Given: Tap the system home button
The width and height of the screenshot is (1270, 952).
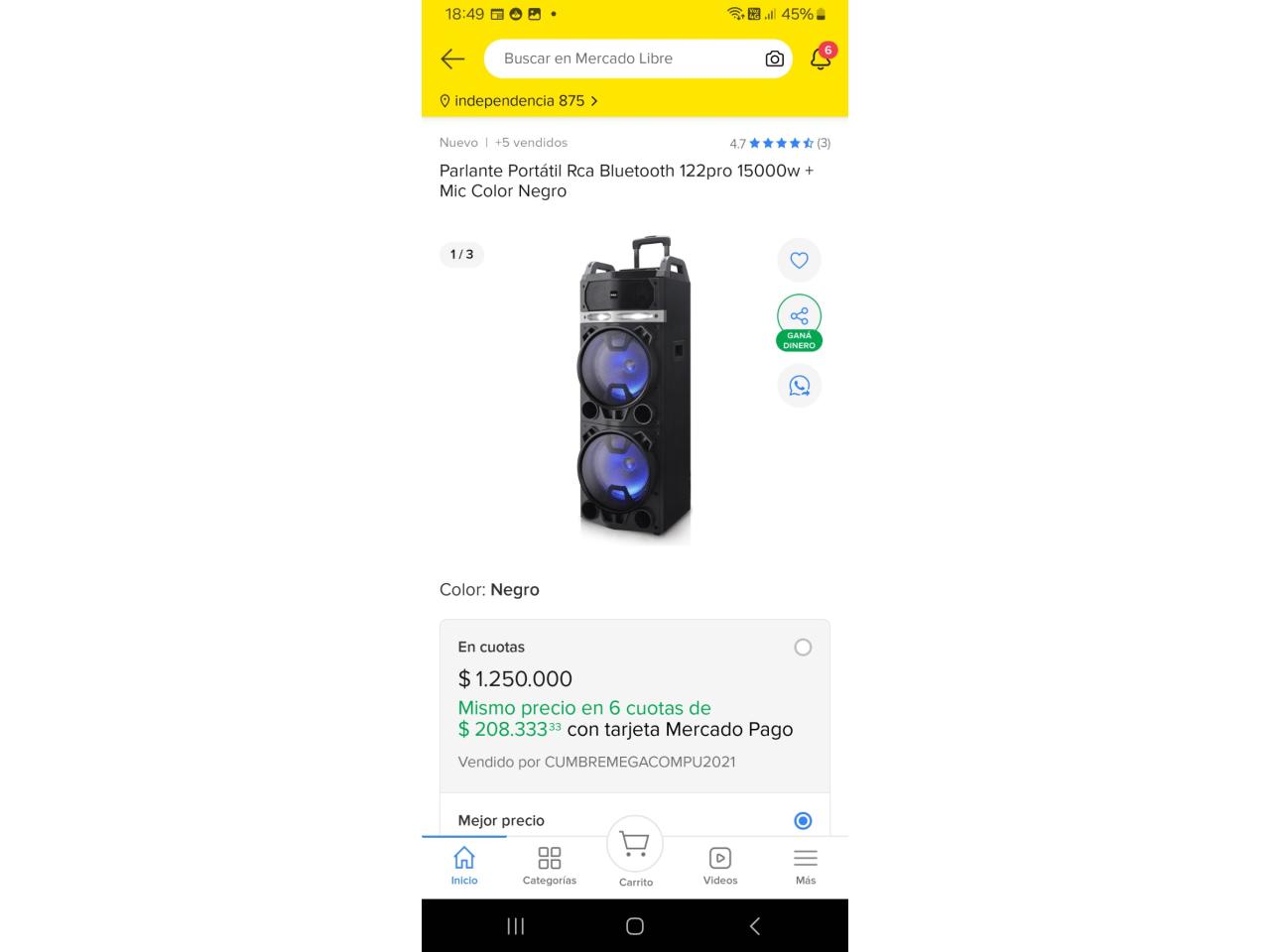Looking at the screenshot, I should pyautogui.click(x=635, y=926).
